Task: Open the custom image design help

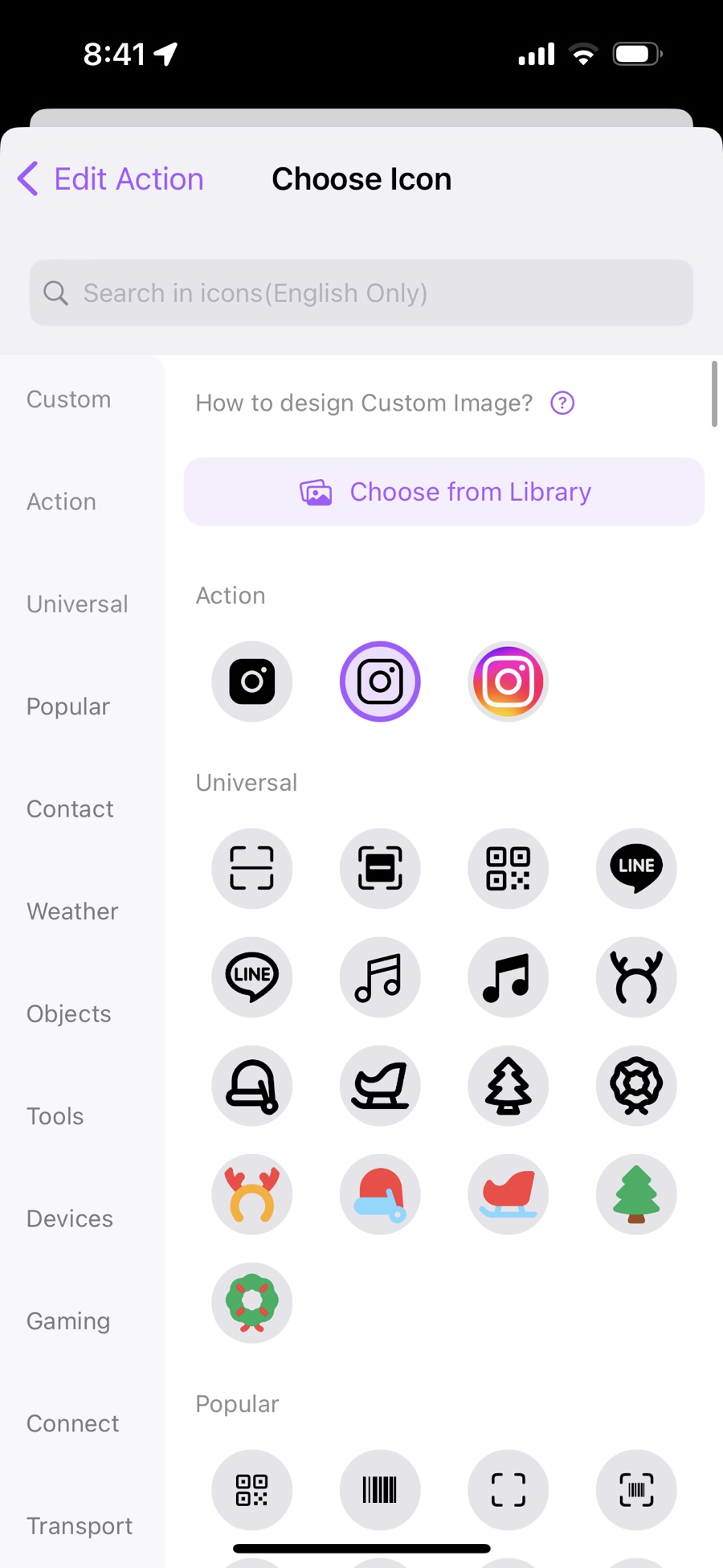Action: point(562,403)
